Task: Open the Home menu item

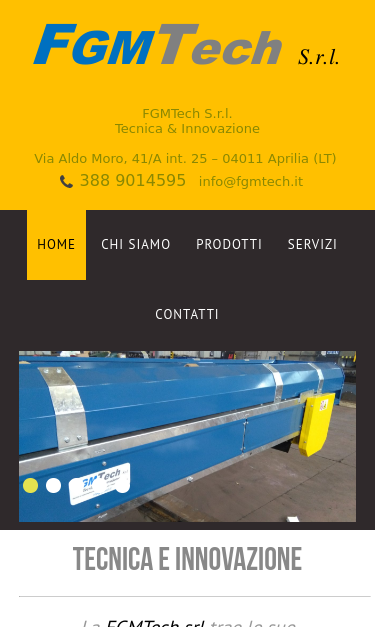Action: pos(56,244)
